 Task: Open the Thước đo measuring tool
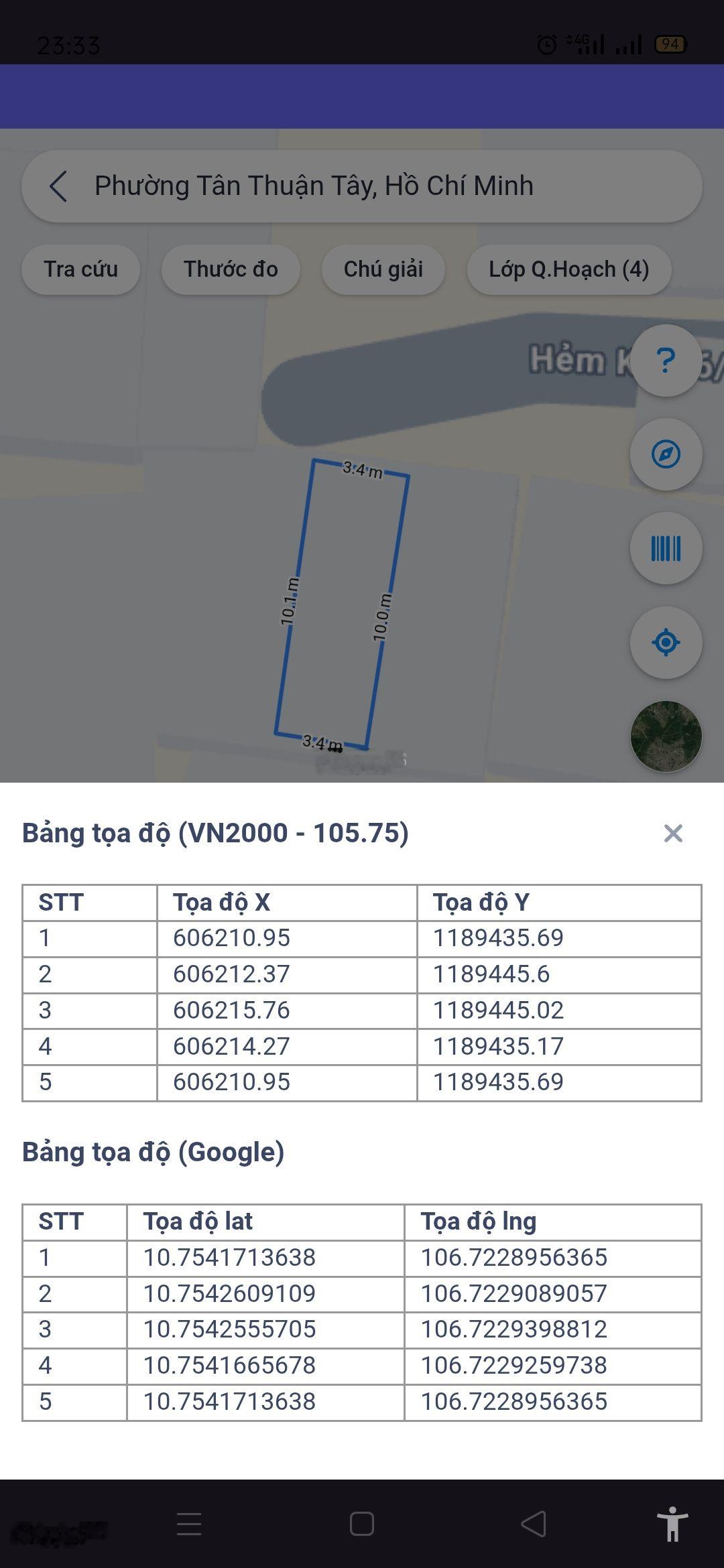click(x=231, y=269)
